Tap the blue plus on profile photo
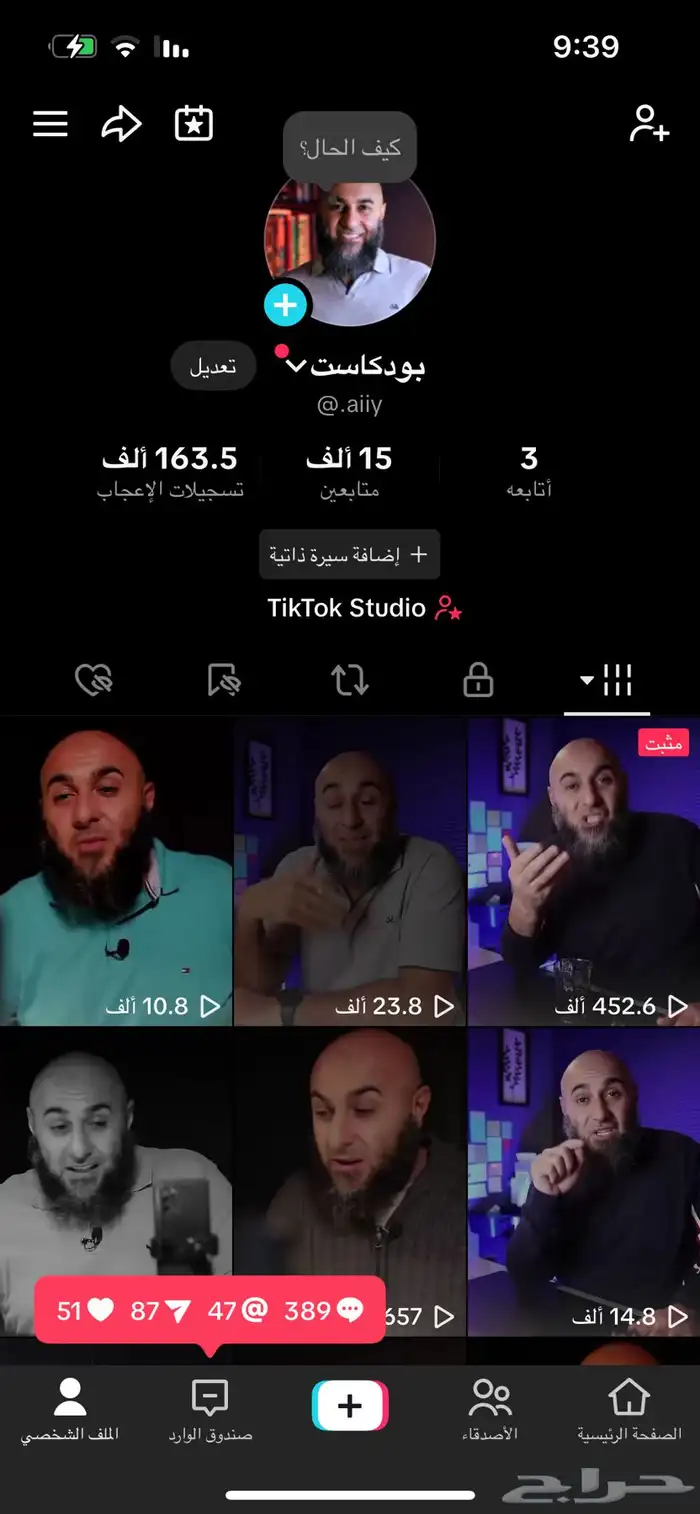Viewport: 700px width, 1514px height. (x=285, y=305)
